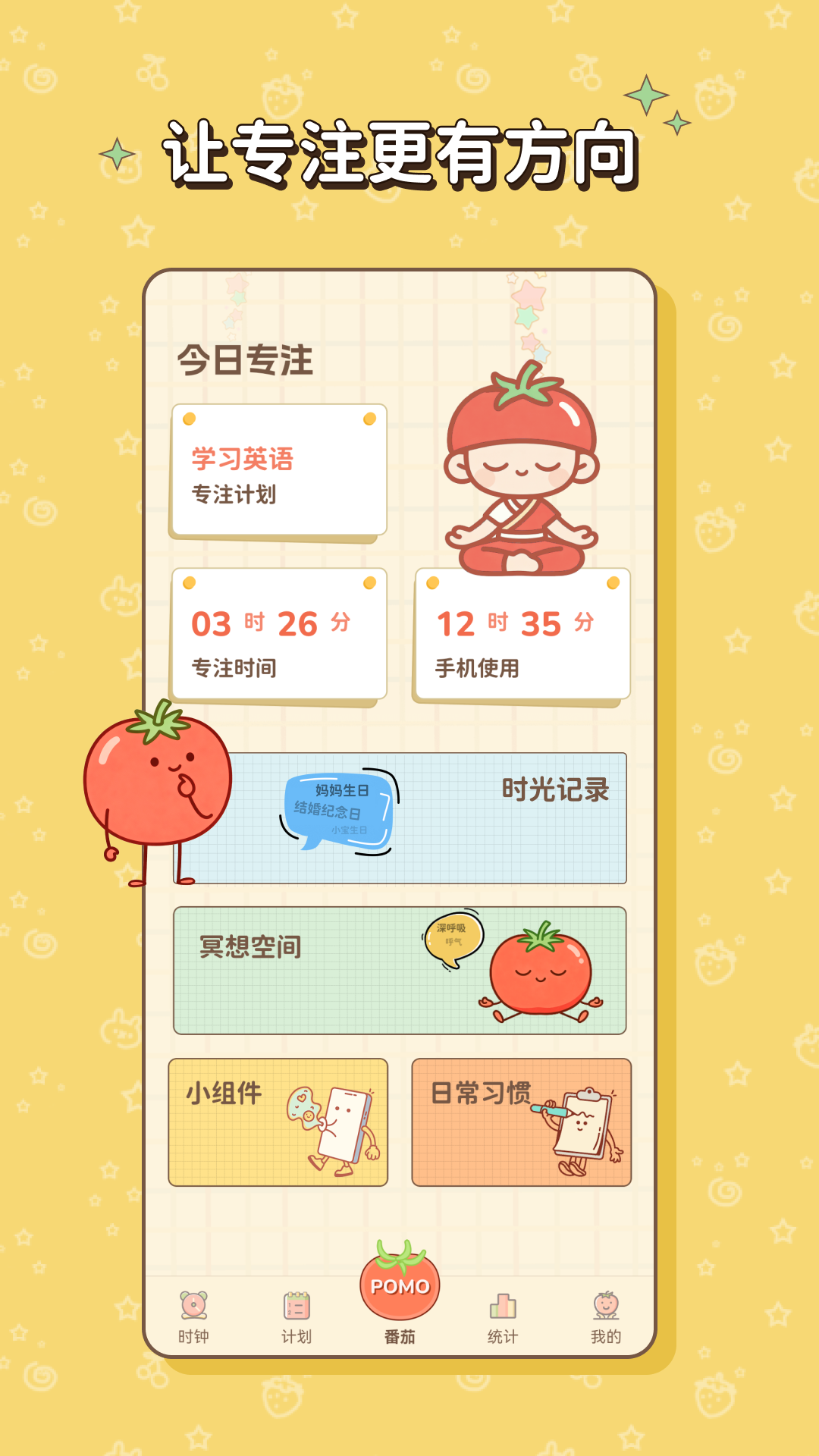Image resolution: width=819 pixels, height=1456 pixels.
Task: Tap the 深呼吸 breathing bubble
Action: coord(457,936)
